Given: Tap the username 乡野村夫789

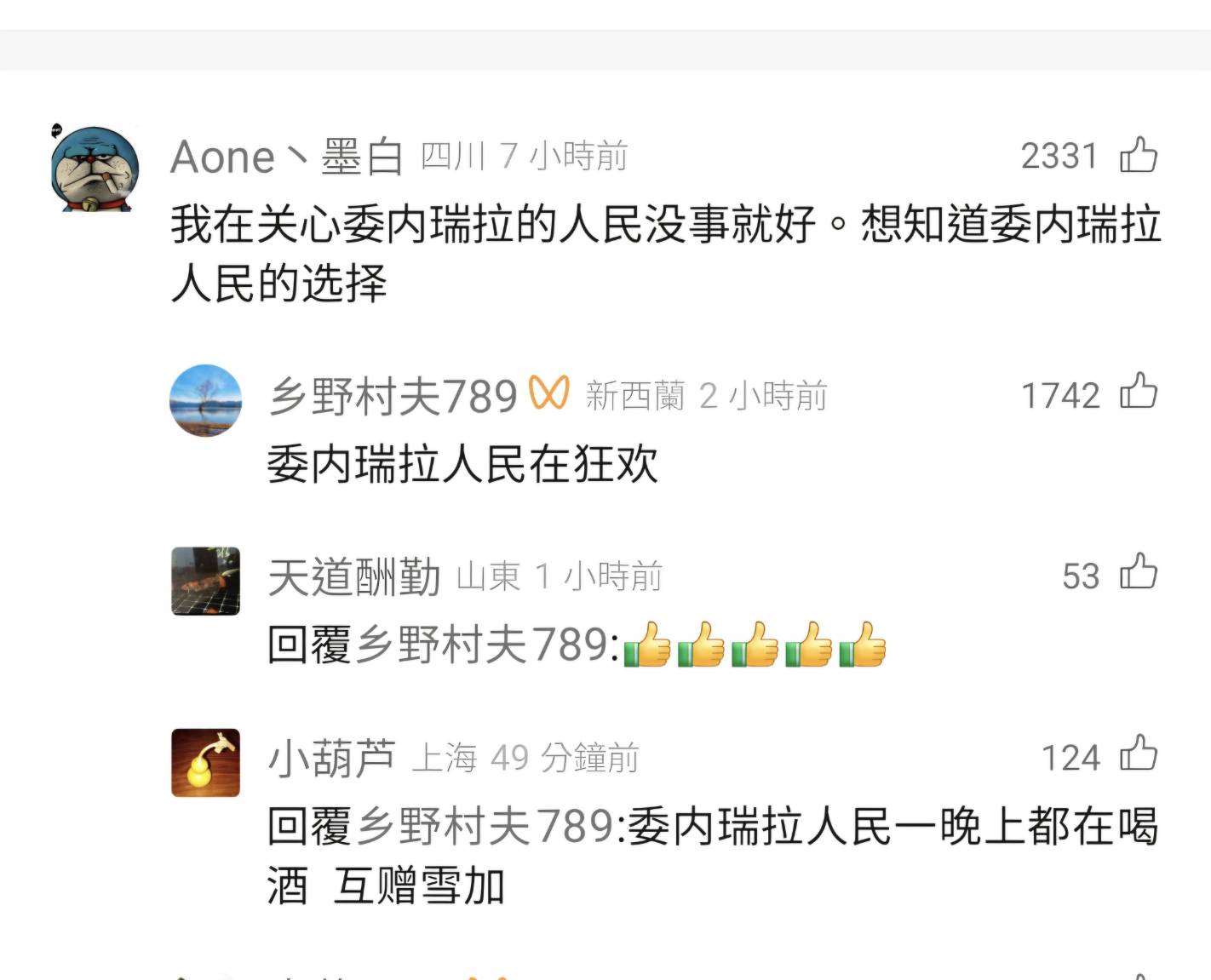Looking at the screenshot, I should (393, 397).
